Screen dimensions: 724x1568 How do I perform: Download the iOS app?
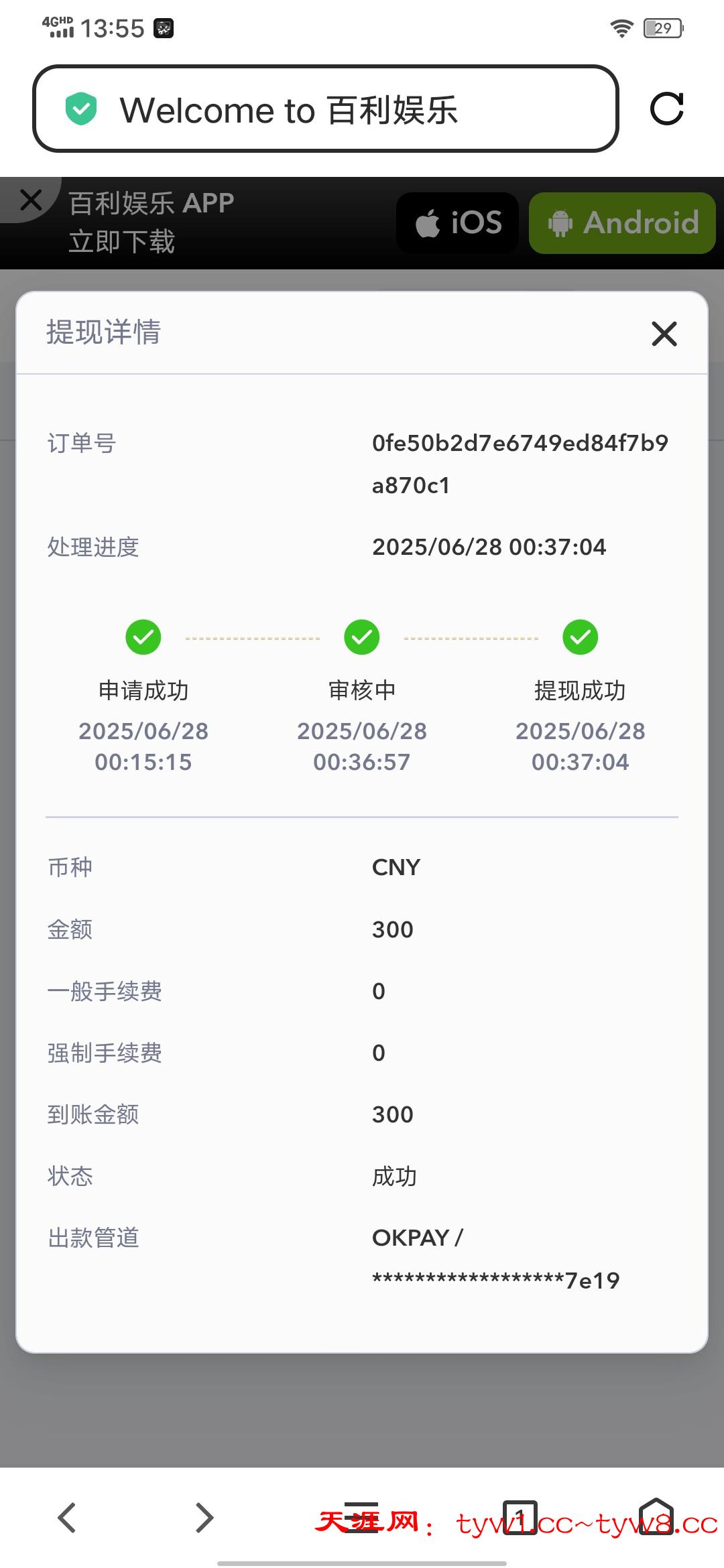(458, 223)
